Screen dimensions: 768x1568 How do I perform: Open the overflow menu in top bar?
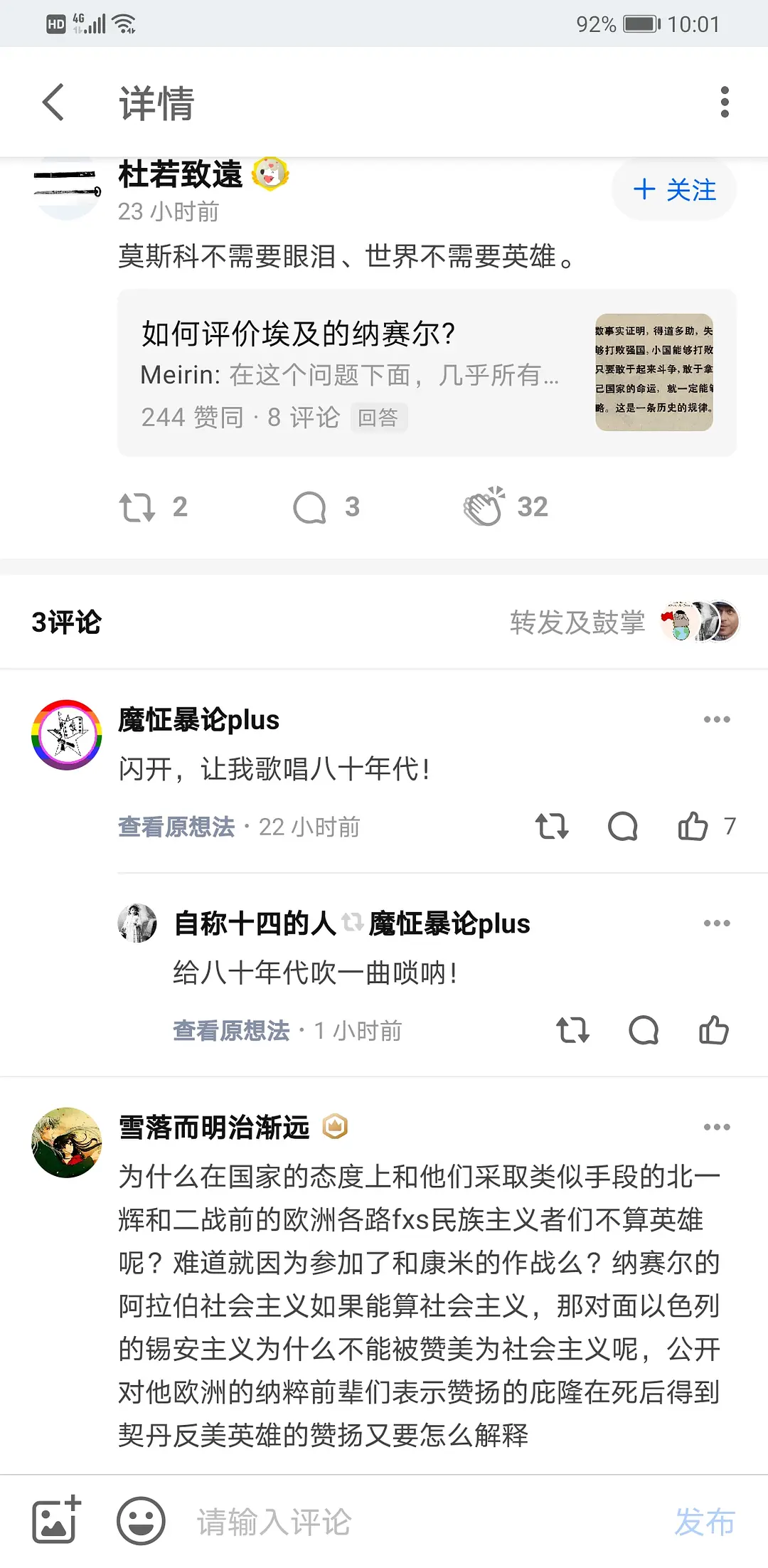[724, 102]
